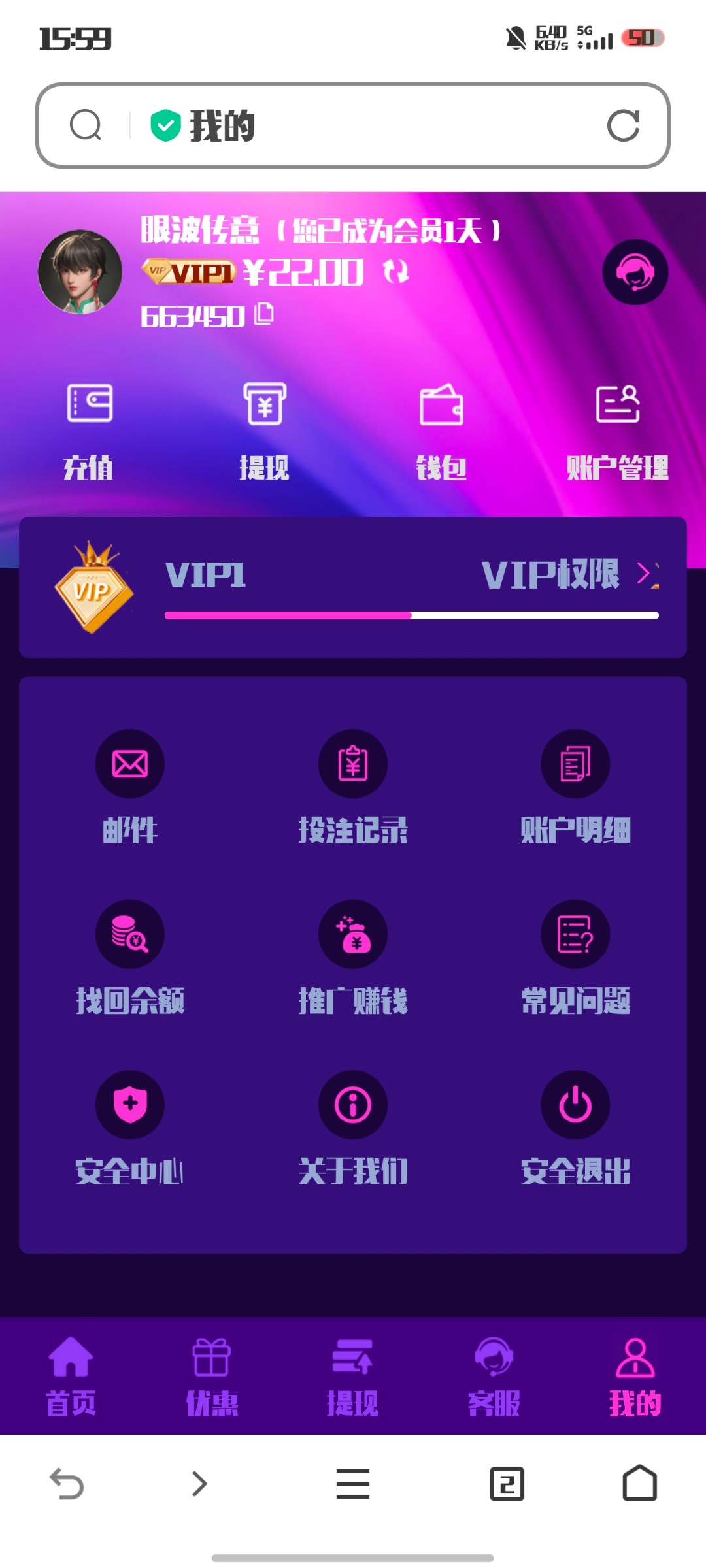Refresh the ¥22.00 balance
Viewport: 706px width, 1568px height.
[396, 271]
